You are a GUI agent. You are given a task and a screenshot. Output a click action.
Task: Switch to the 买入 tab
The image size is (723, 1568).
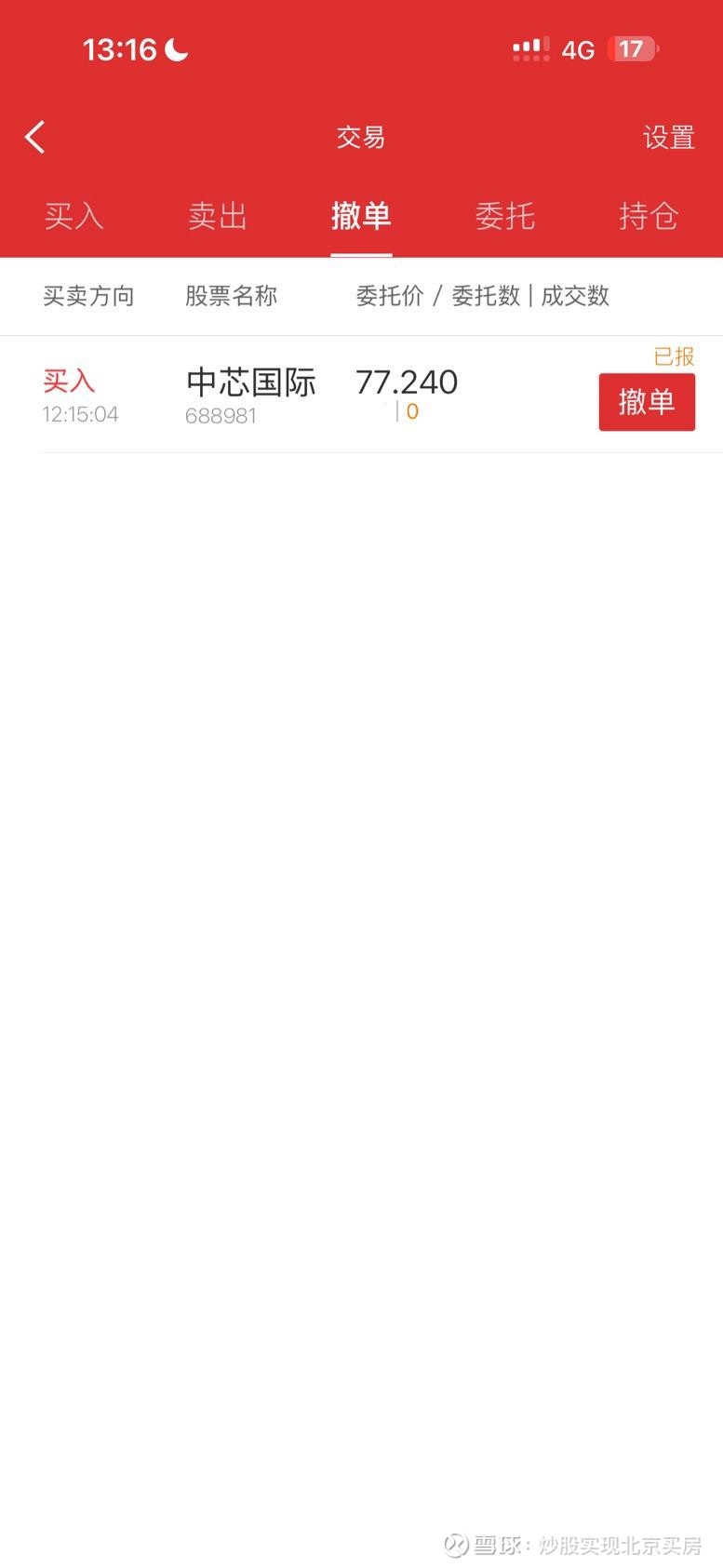point(74,216)
